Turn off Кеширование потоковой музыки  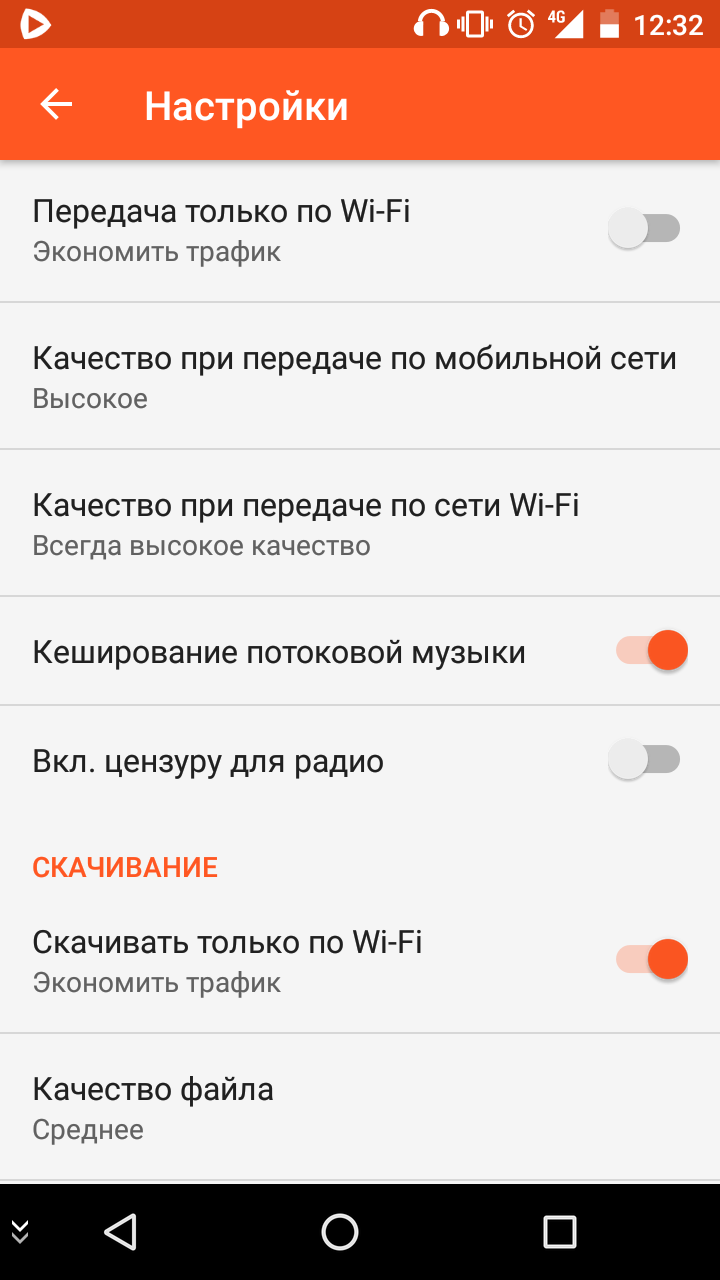(651, 651)
